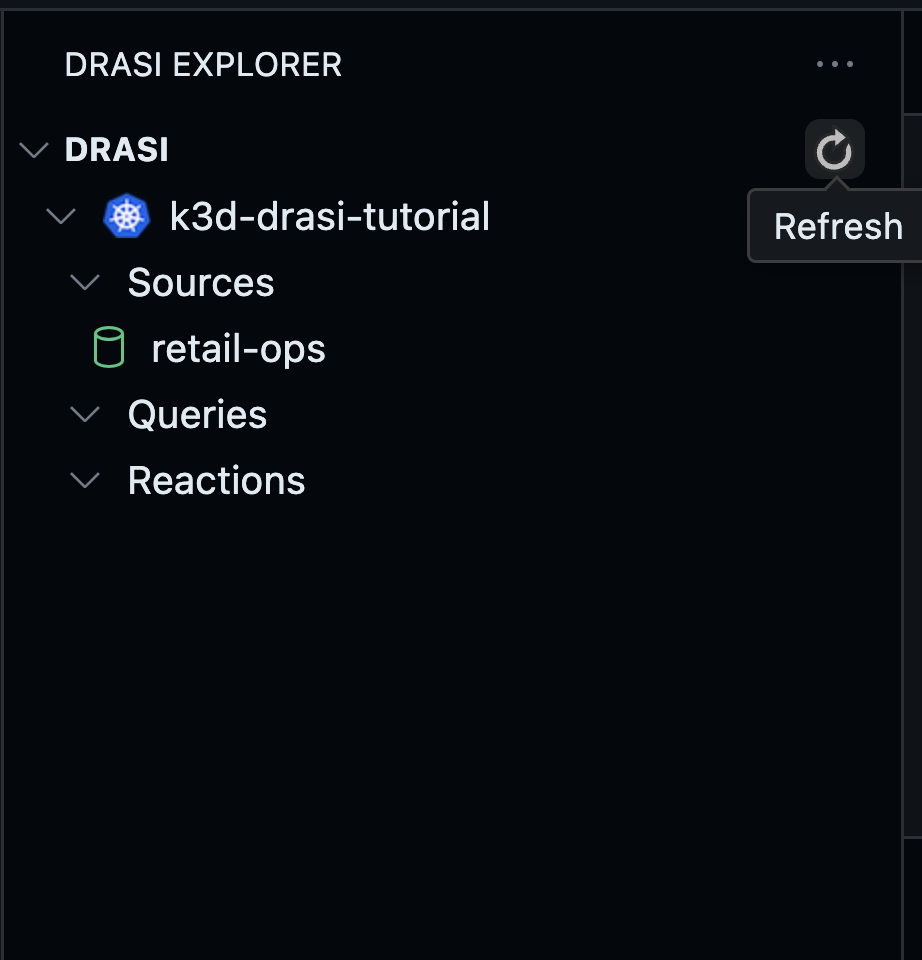Select the retail-ops source entry
The image size is (922, 960).
pos(237,347)
